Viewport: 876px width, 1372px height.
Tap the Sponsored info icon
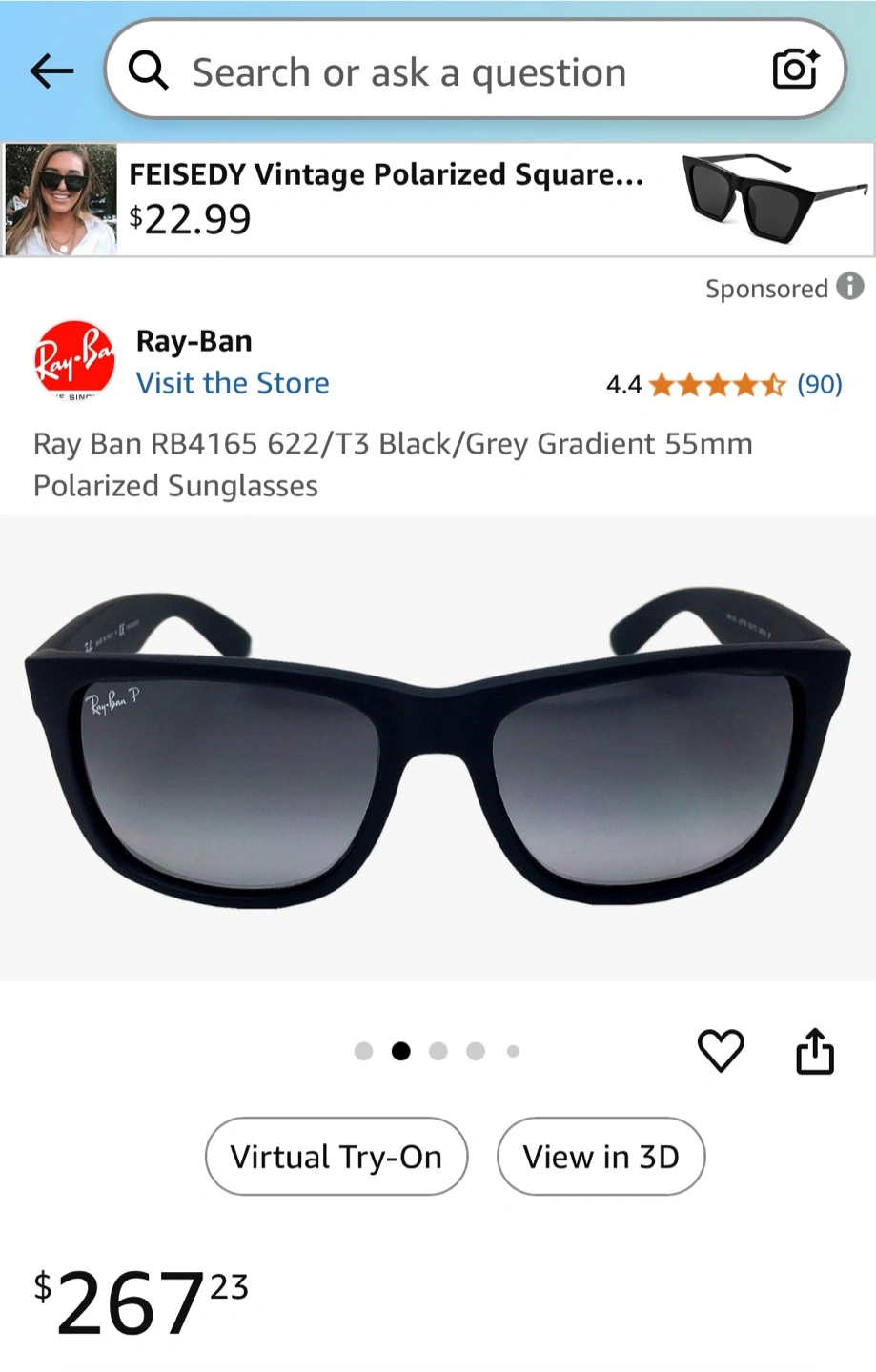[x=849, y=286]
